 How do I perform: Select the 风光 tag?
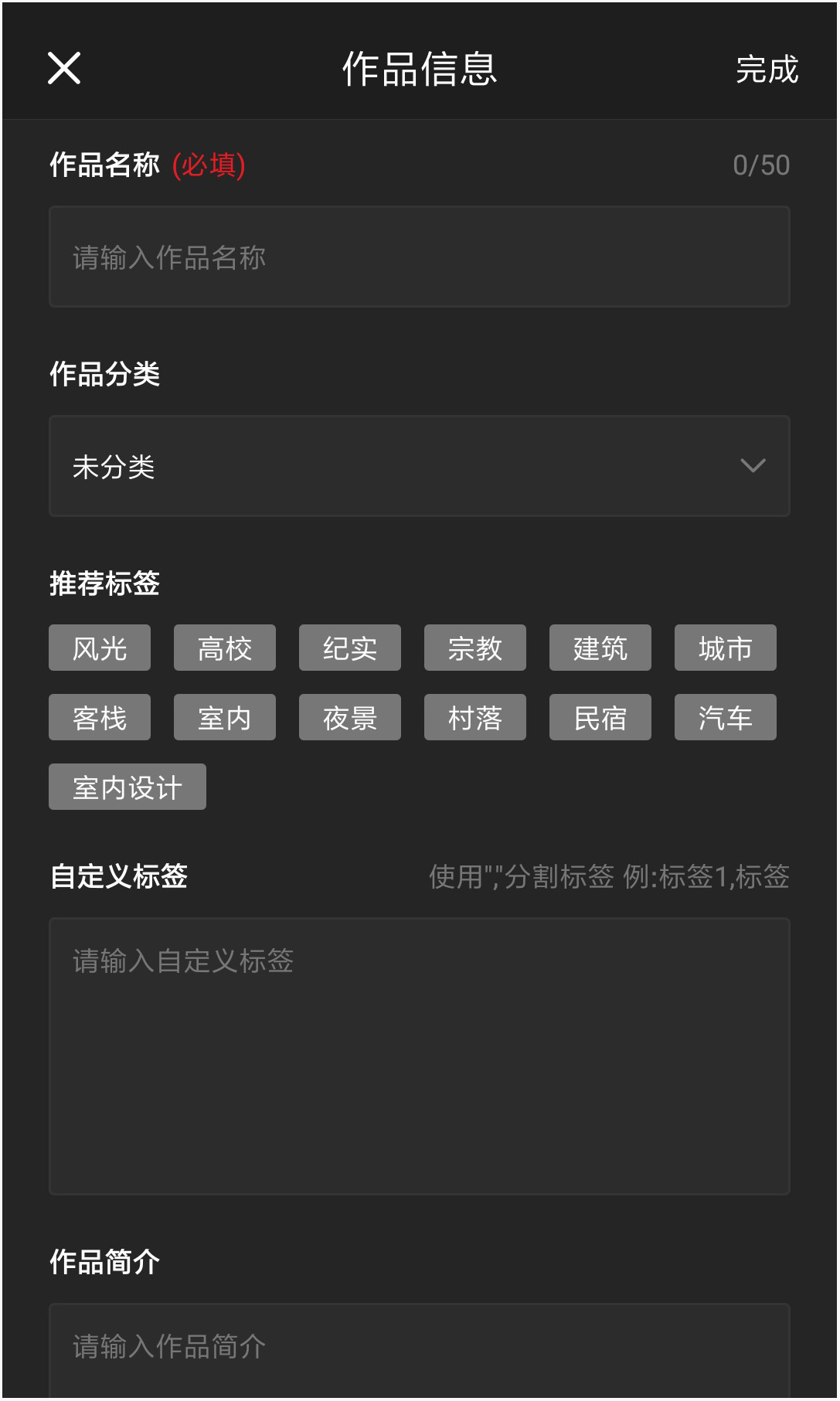click(100, 648)
